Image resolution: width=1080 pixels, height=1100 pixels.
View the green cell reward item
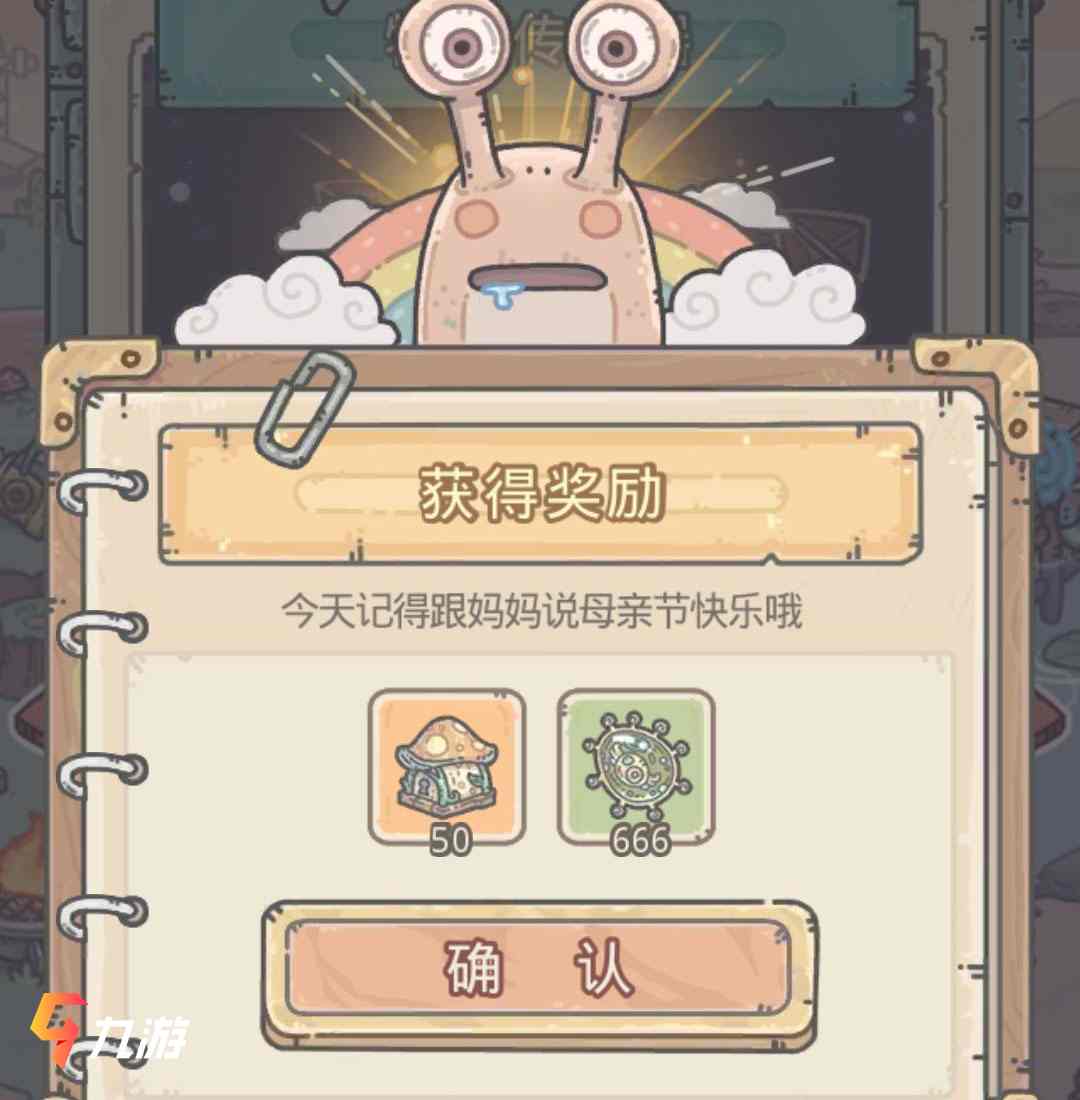636,765
